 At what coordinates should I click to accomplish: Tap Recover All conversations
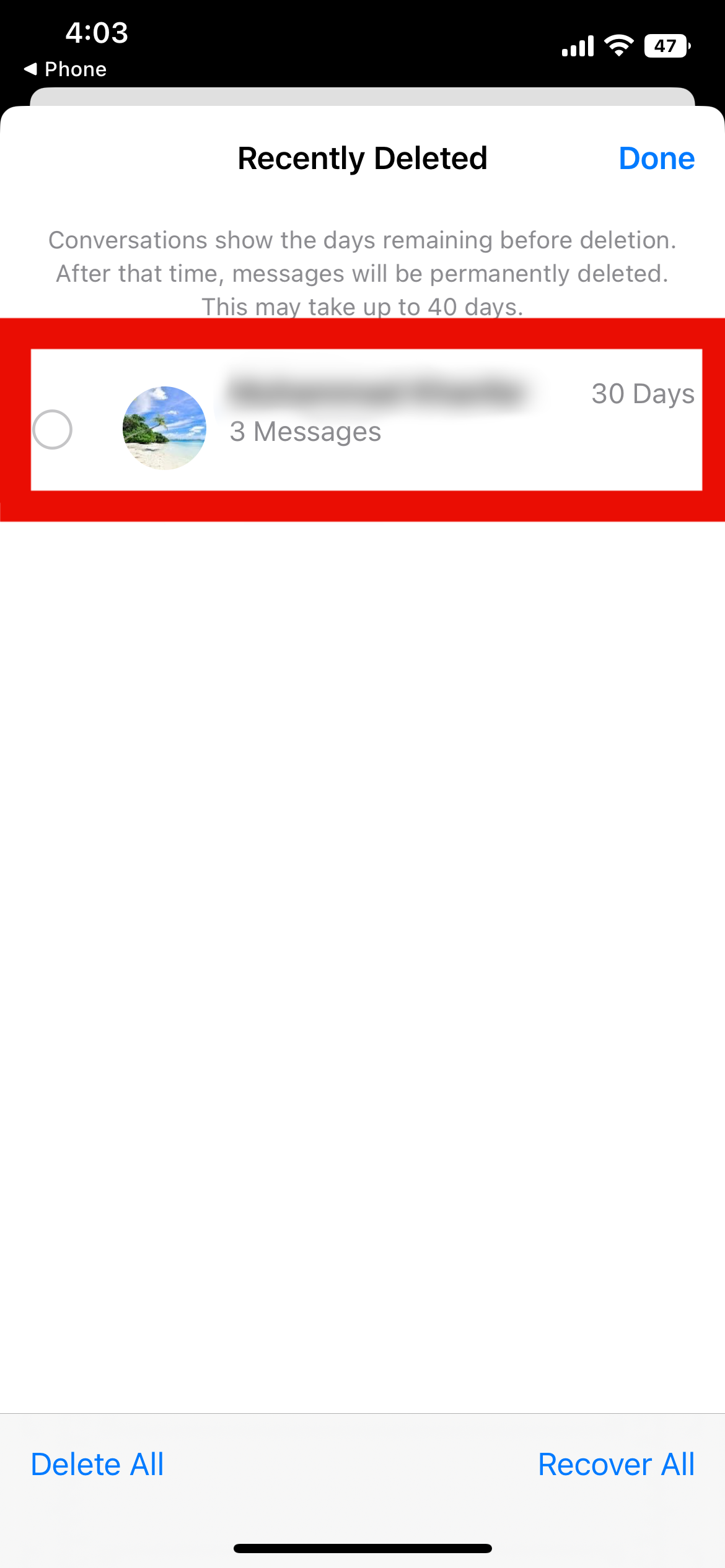click(616, 1465)
